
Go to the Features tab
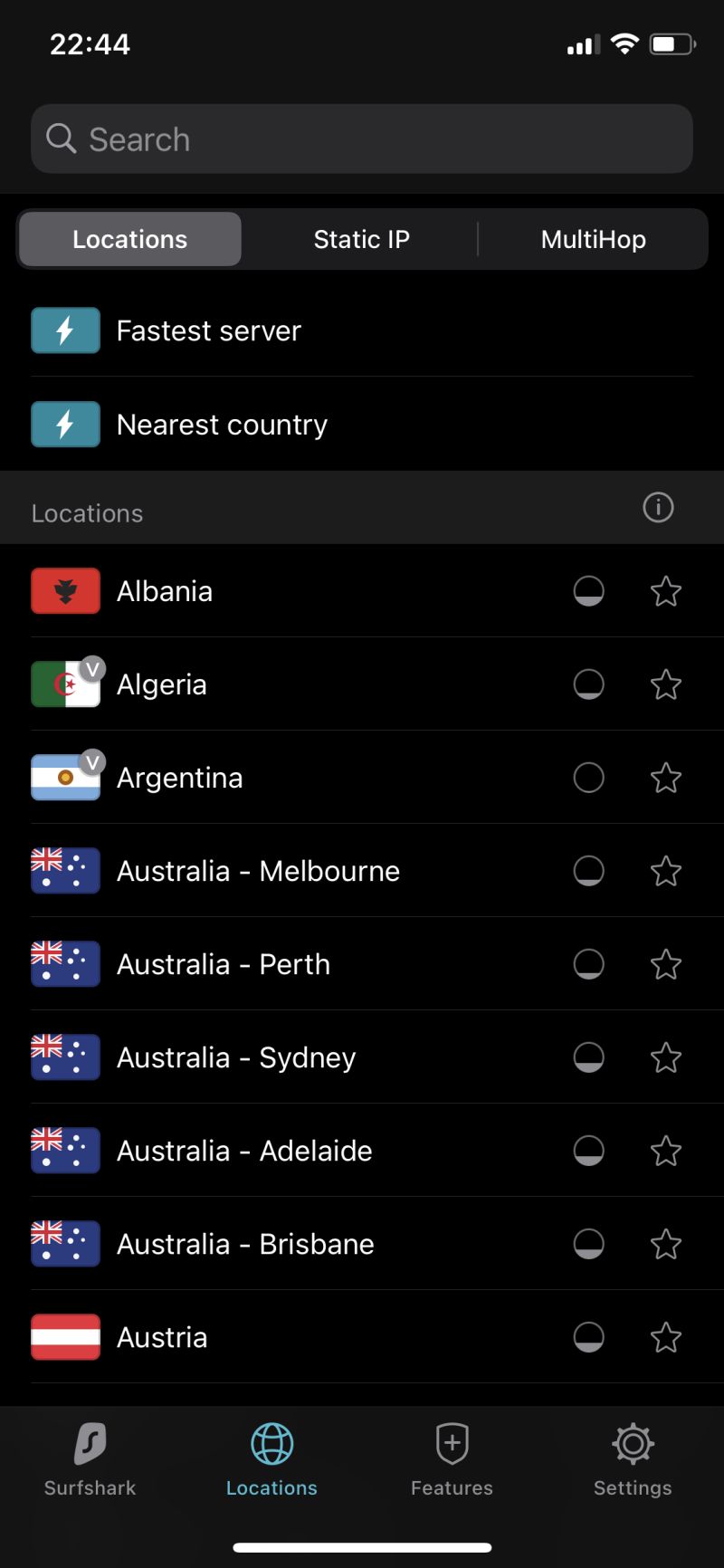pyautogui.click(x=452, y=1459)
